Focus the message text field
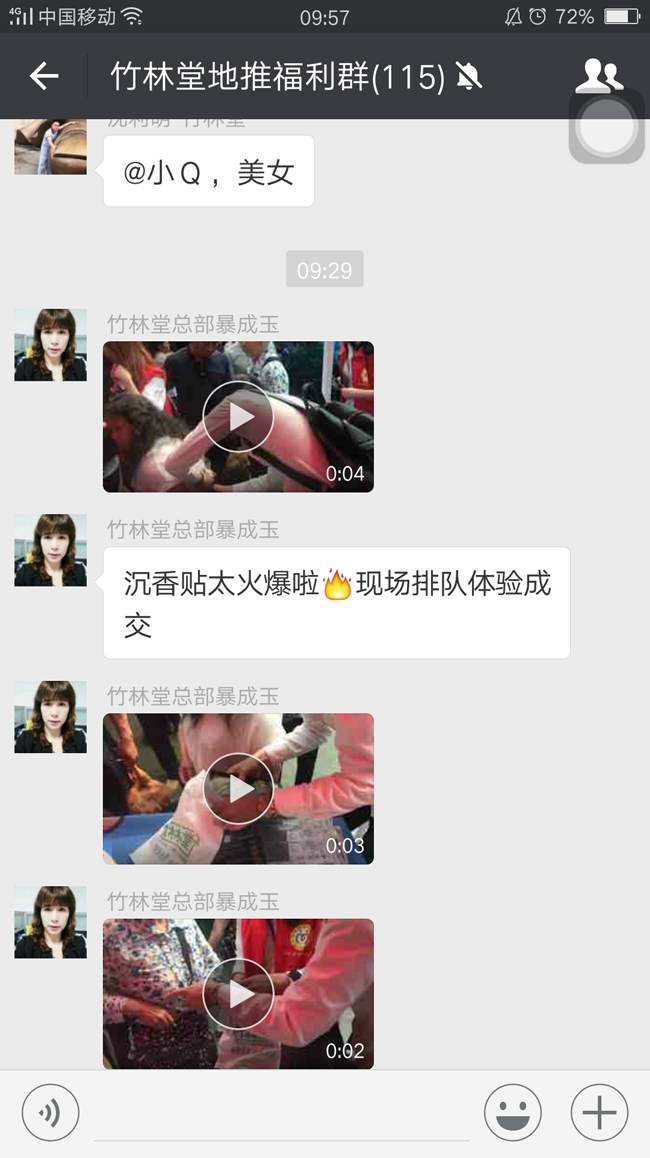 pos(280,1115)
